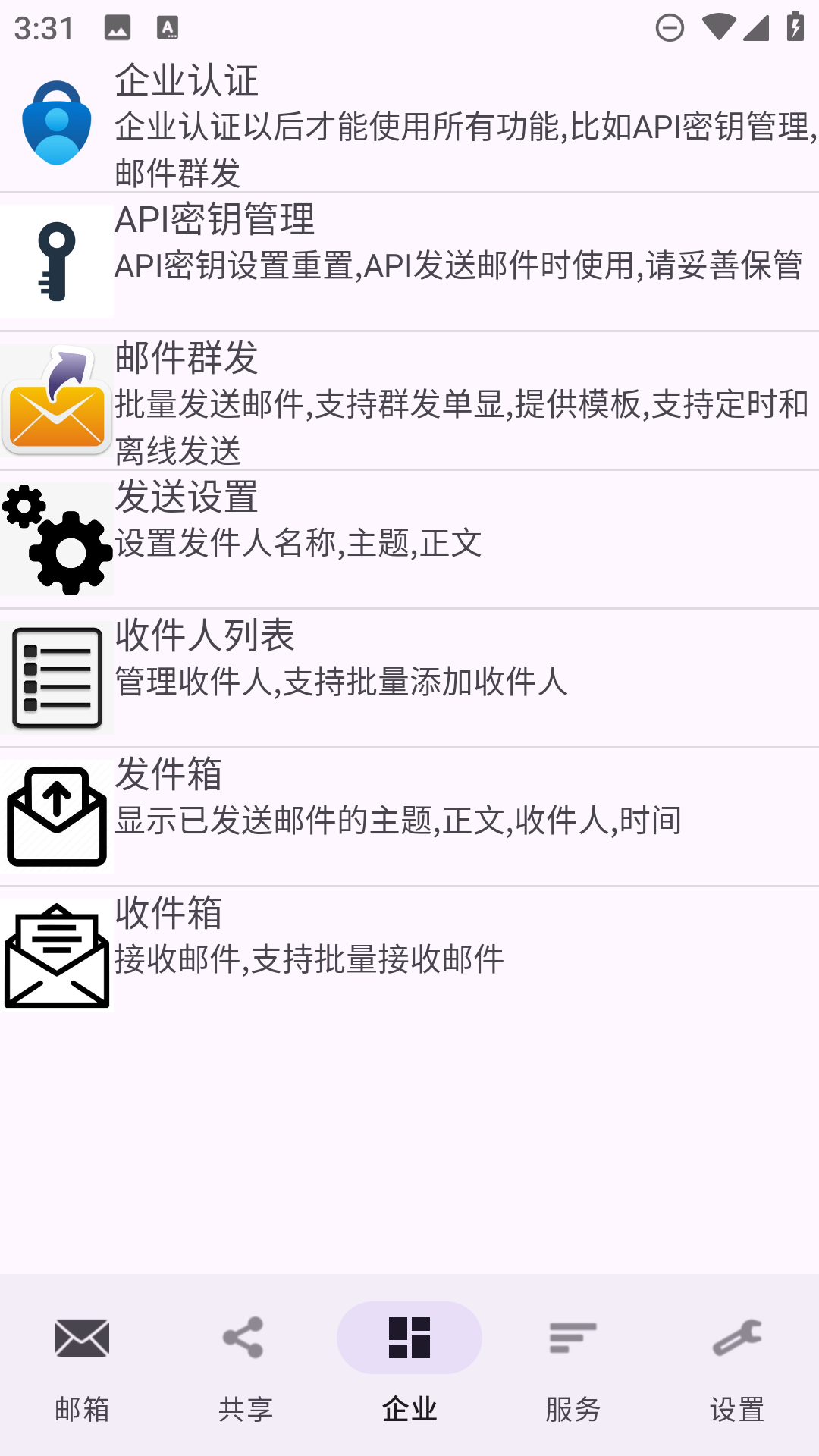Switch to the 共享 tab

click(x=246, y=1365)
